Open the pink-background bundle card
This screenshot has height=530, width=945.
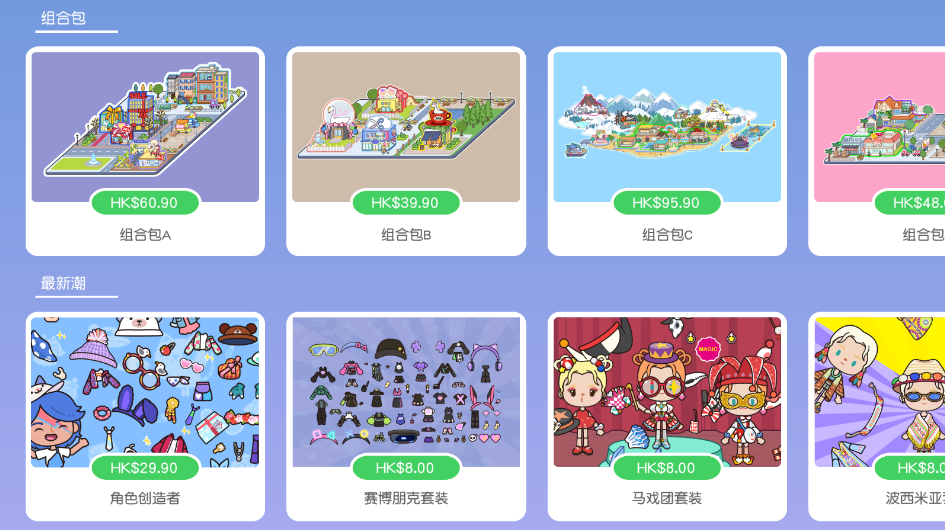click(880, 125)
